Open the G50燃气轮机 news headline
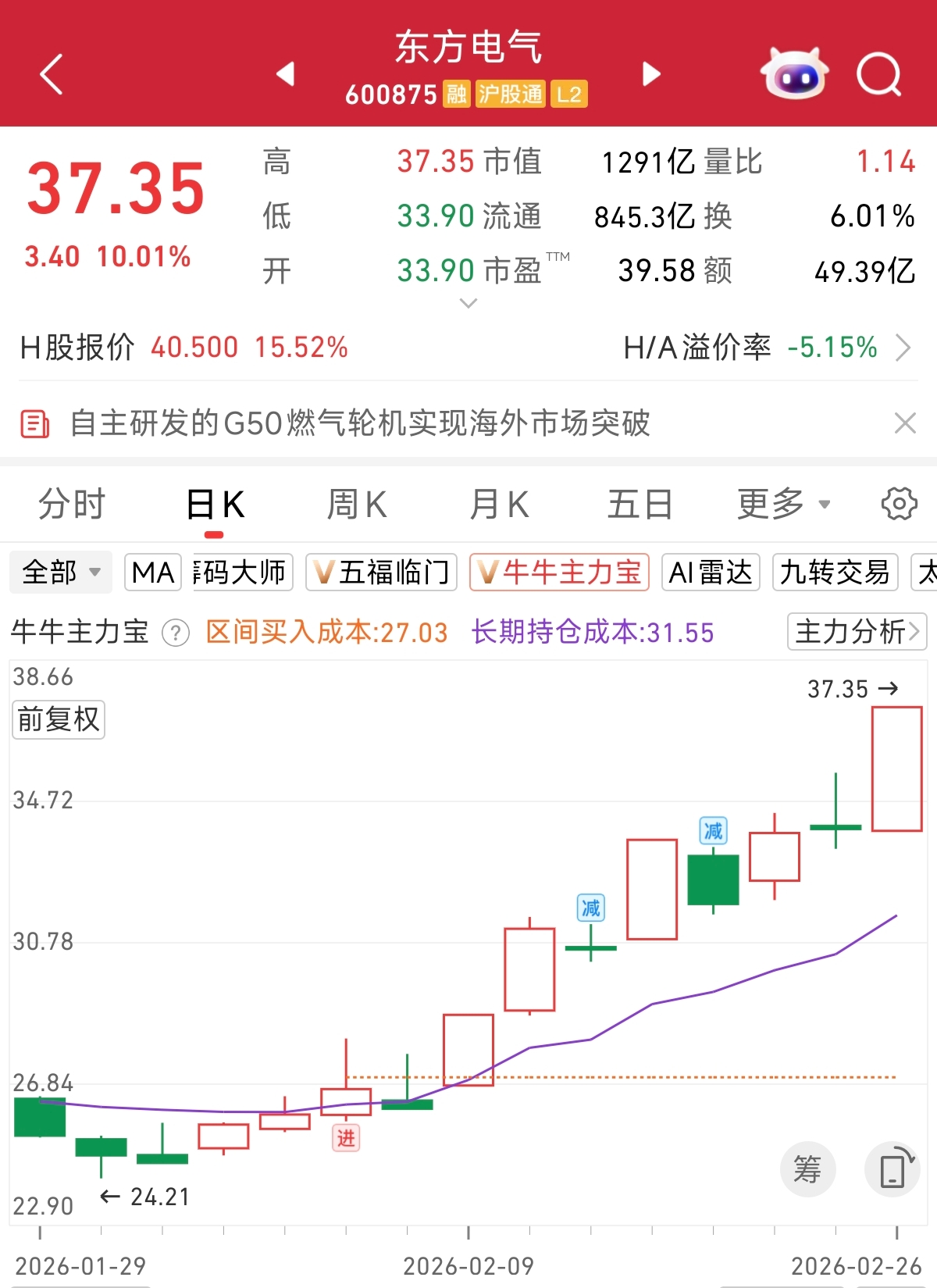937x1288 pixels. (x=359, y=423)
